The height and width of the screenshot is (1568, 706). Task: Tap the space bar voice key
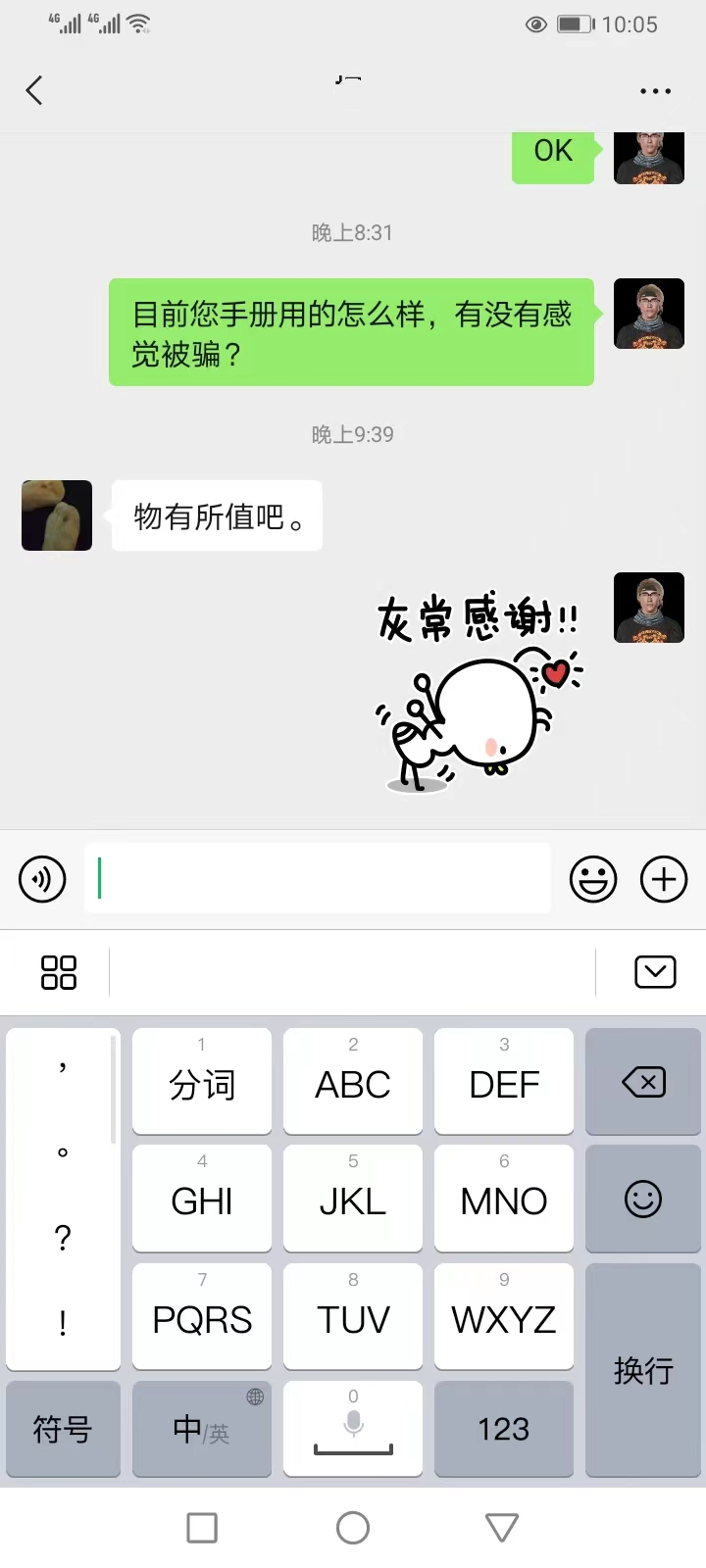(x=353, y=1430)
